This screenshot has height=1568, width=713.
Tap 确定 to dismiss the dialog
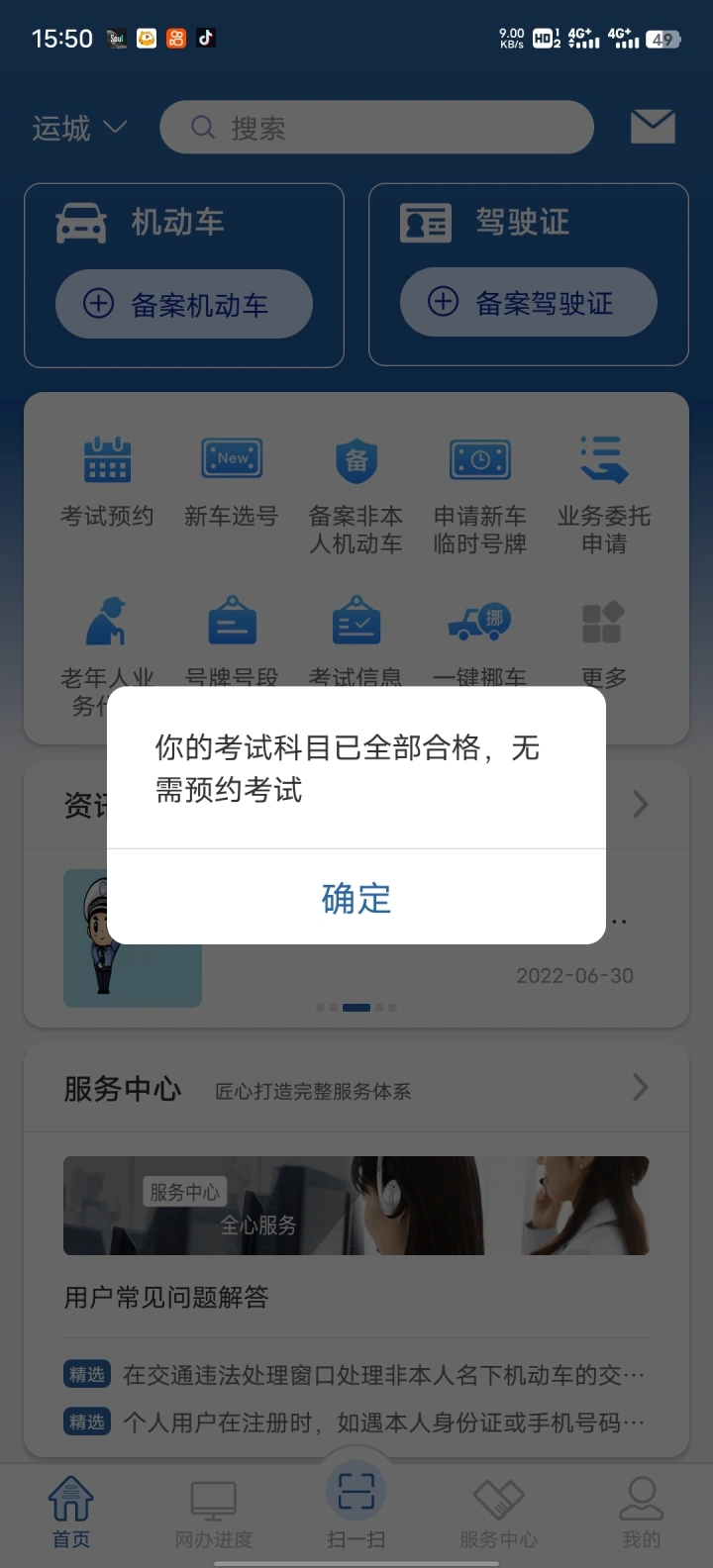click(356, 897)
